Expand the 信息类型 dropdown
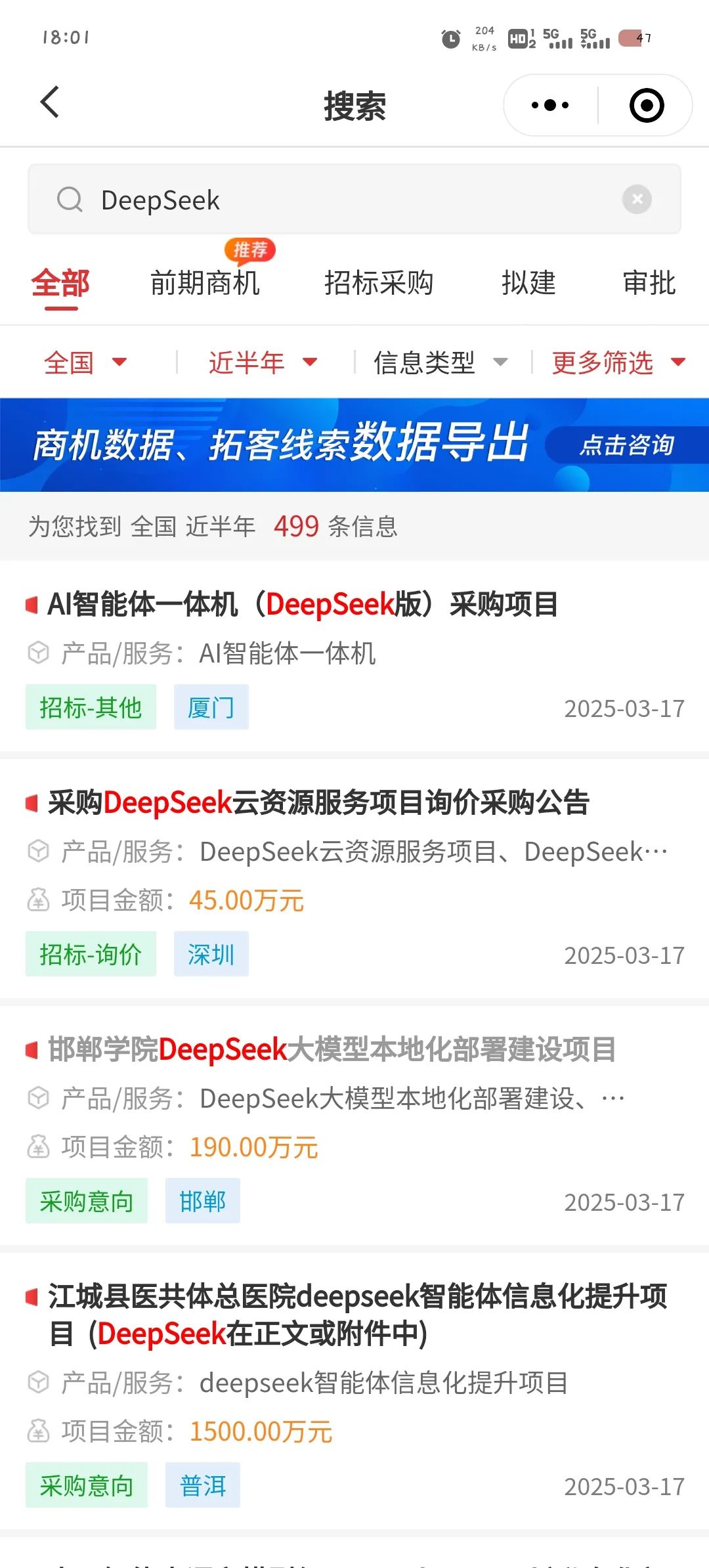Image resolution: width=709 pixels, height=1568 pixels. (x=440, y=362)
